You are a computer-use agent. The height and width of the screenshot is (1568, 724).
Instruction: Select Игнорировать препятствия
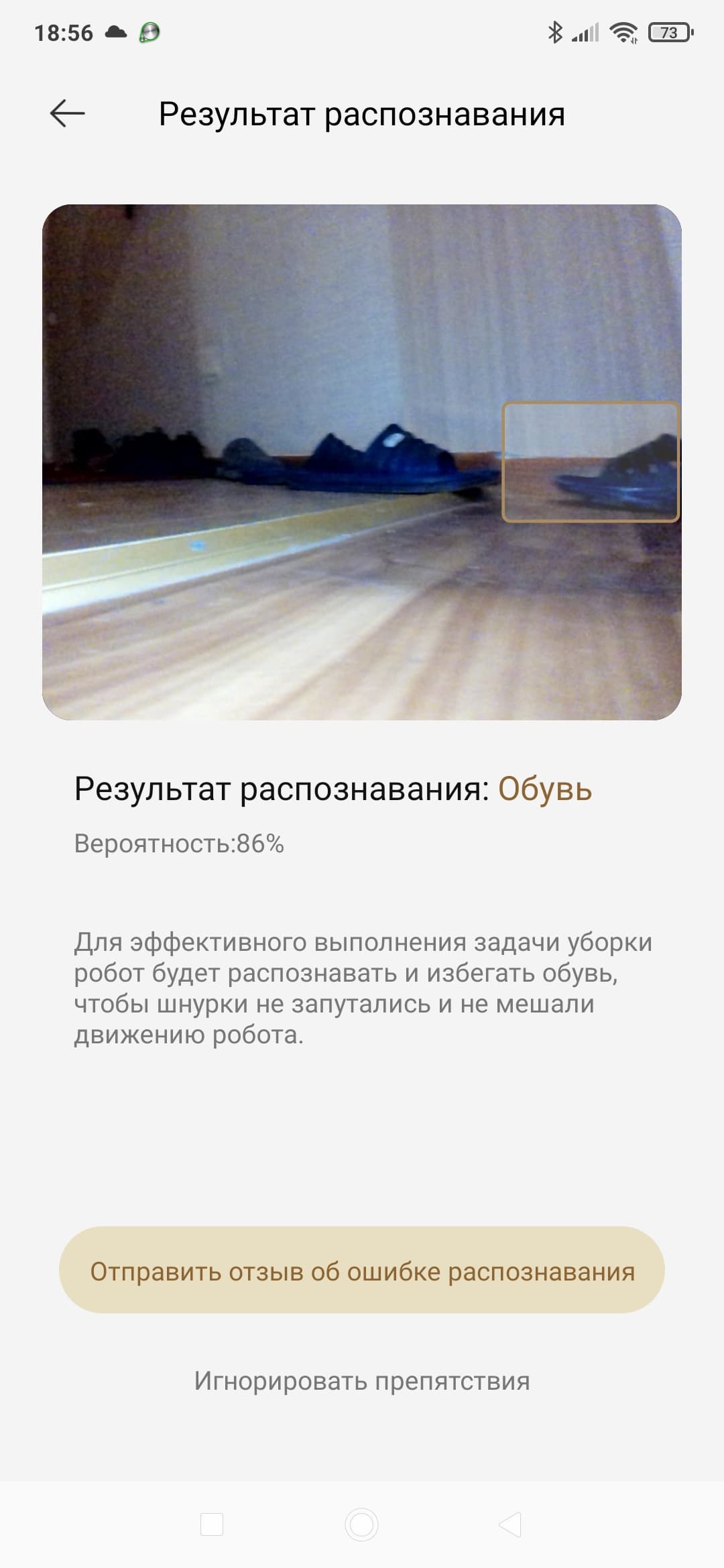[362, 1380]
